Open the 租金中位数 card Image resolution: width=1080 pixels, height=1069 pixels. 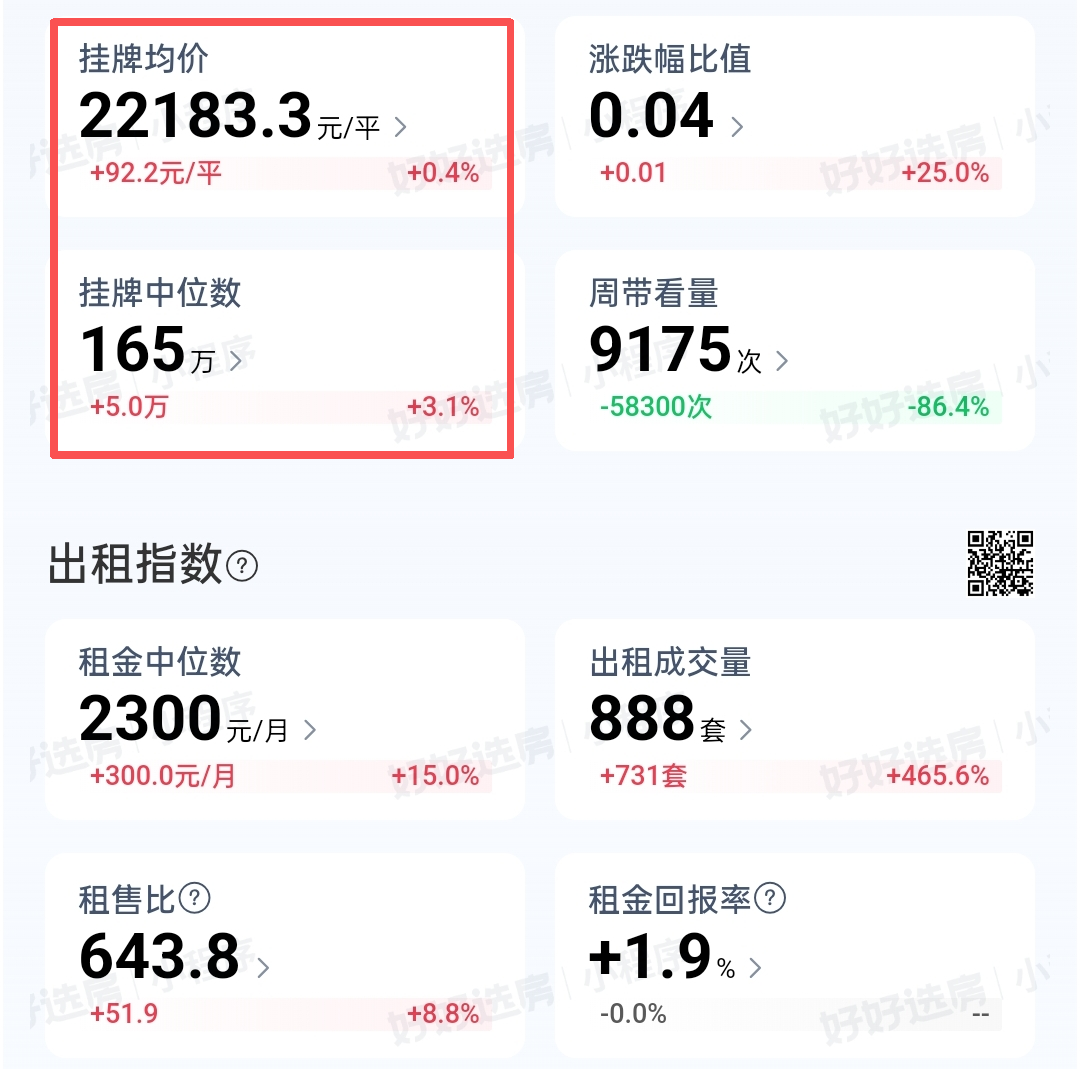(284, 720)
